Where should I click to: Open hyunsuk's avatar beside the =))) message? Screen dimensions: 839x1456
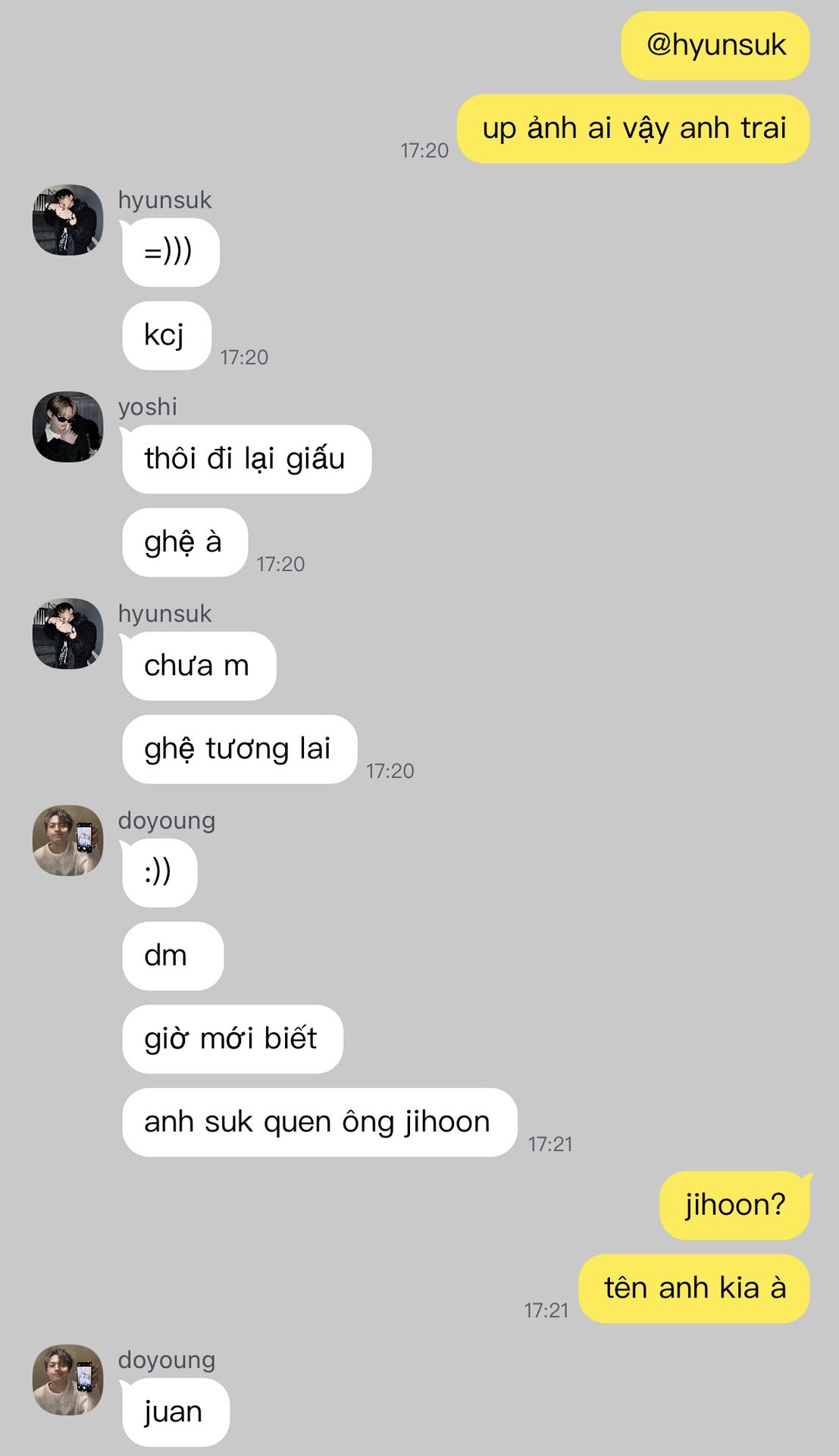pyautogui.click(x=67, y=220)
